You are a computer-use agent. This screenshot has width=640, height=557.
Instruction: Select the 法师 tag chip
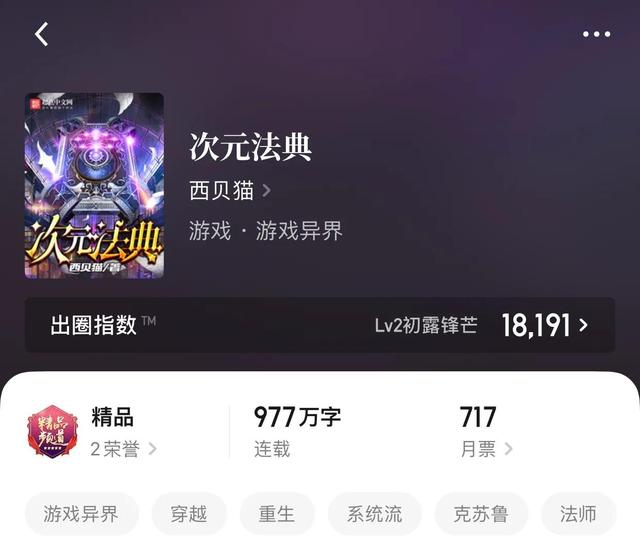tap(578, 514)
